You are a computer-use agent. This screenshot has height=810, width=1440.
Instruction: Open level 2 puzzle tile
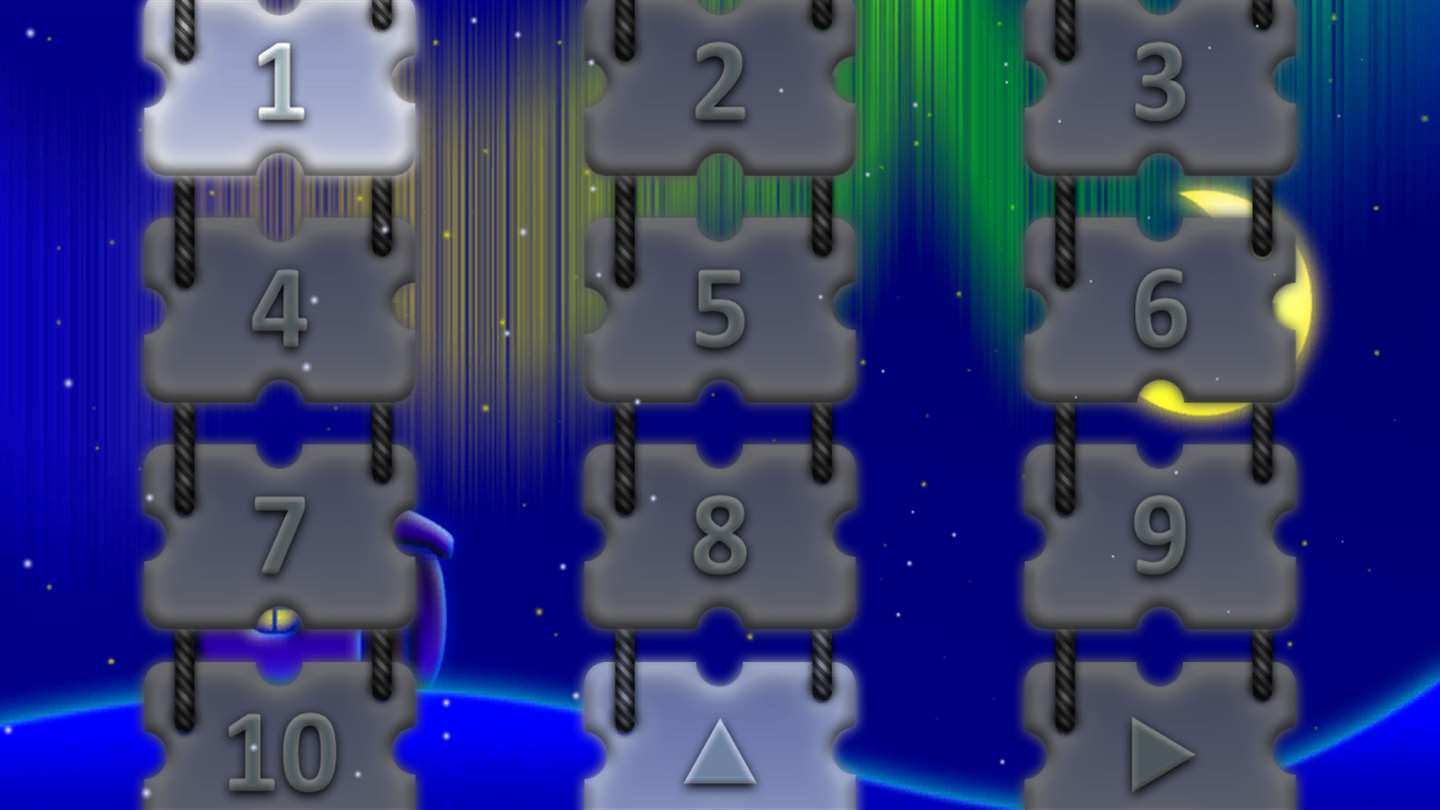(x=720, y=85)
